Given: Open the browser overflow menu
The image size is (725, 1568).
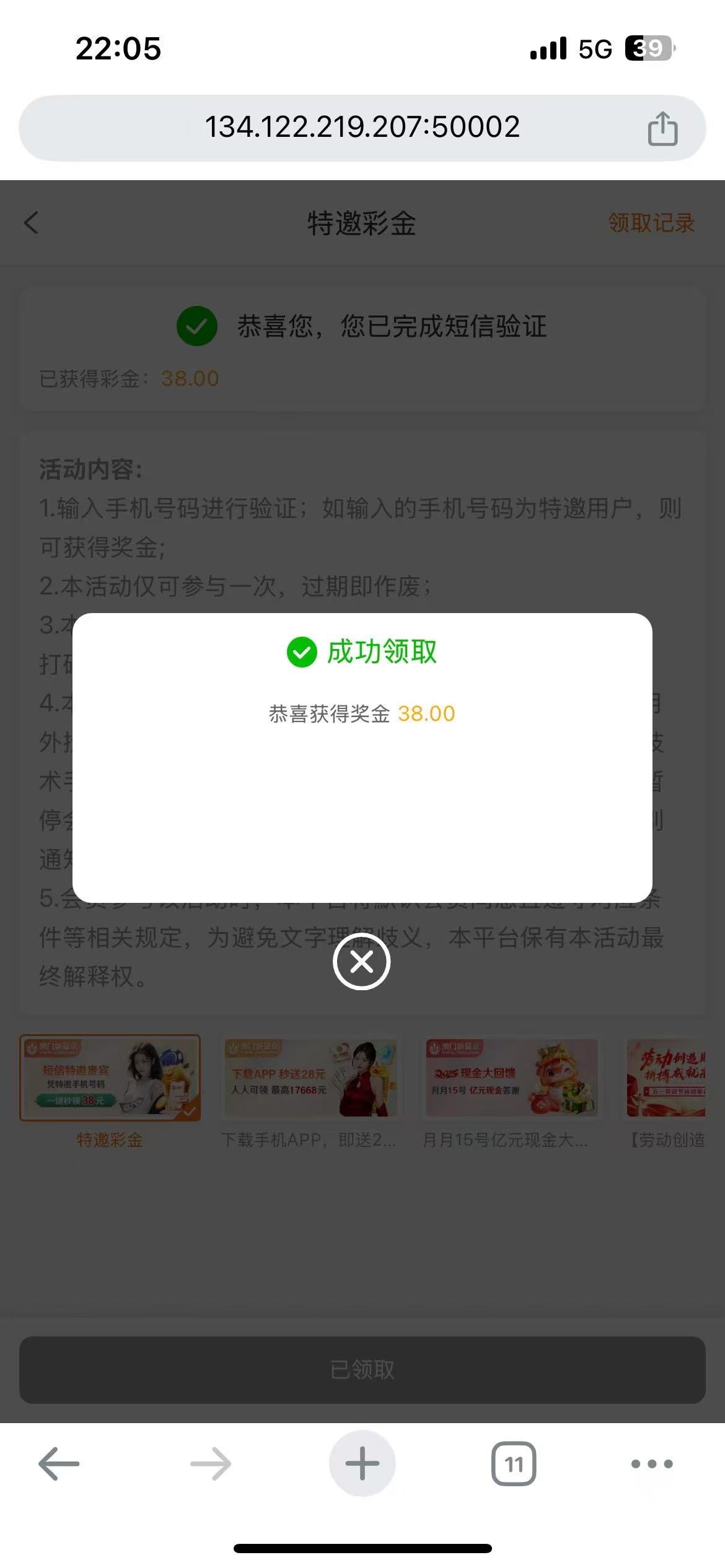Looking at the screenshot, I should click(652, 1464).
